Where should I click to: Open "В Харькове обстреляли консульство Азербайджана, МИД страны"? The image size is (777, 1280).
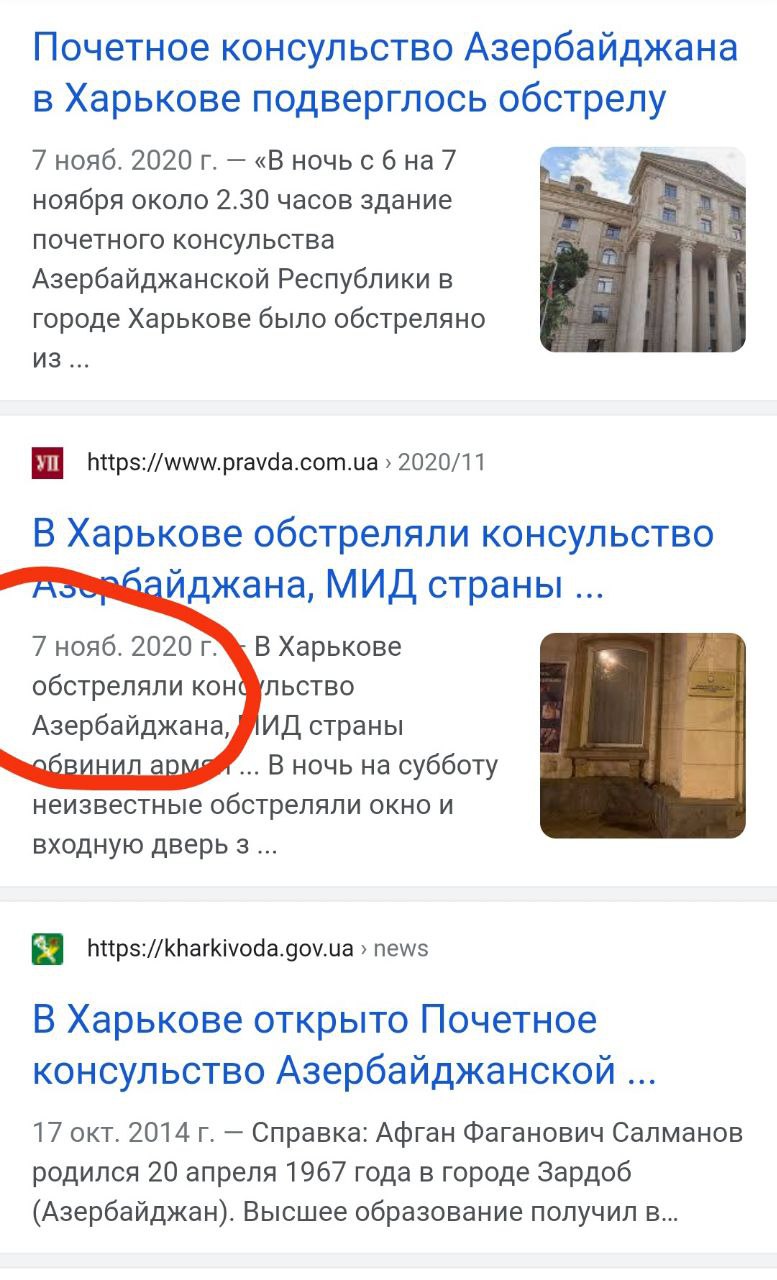(372, 558)
